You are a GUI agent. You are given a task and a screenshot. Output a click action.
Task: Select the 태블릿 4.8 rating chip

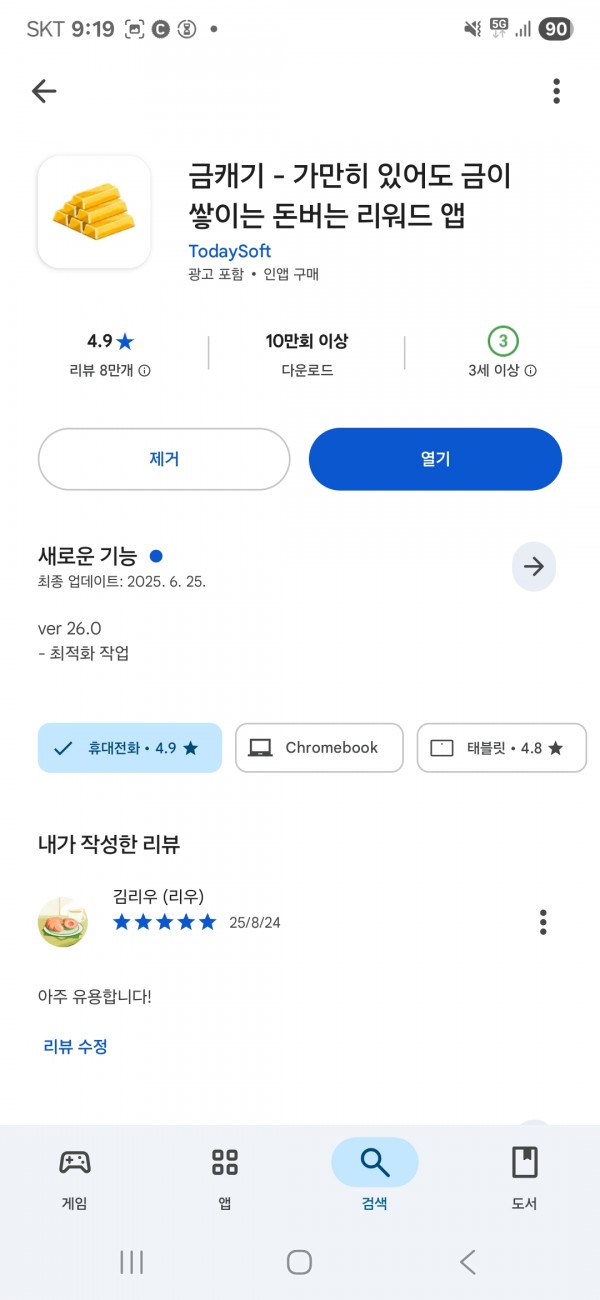[502, 748]
